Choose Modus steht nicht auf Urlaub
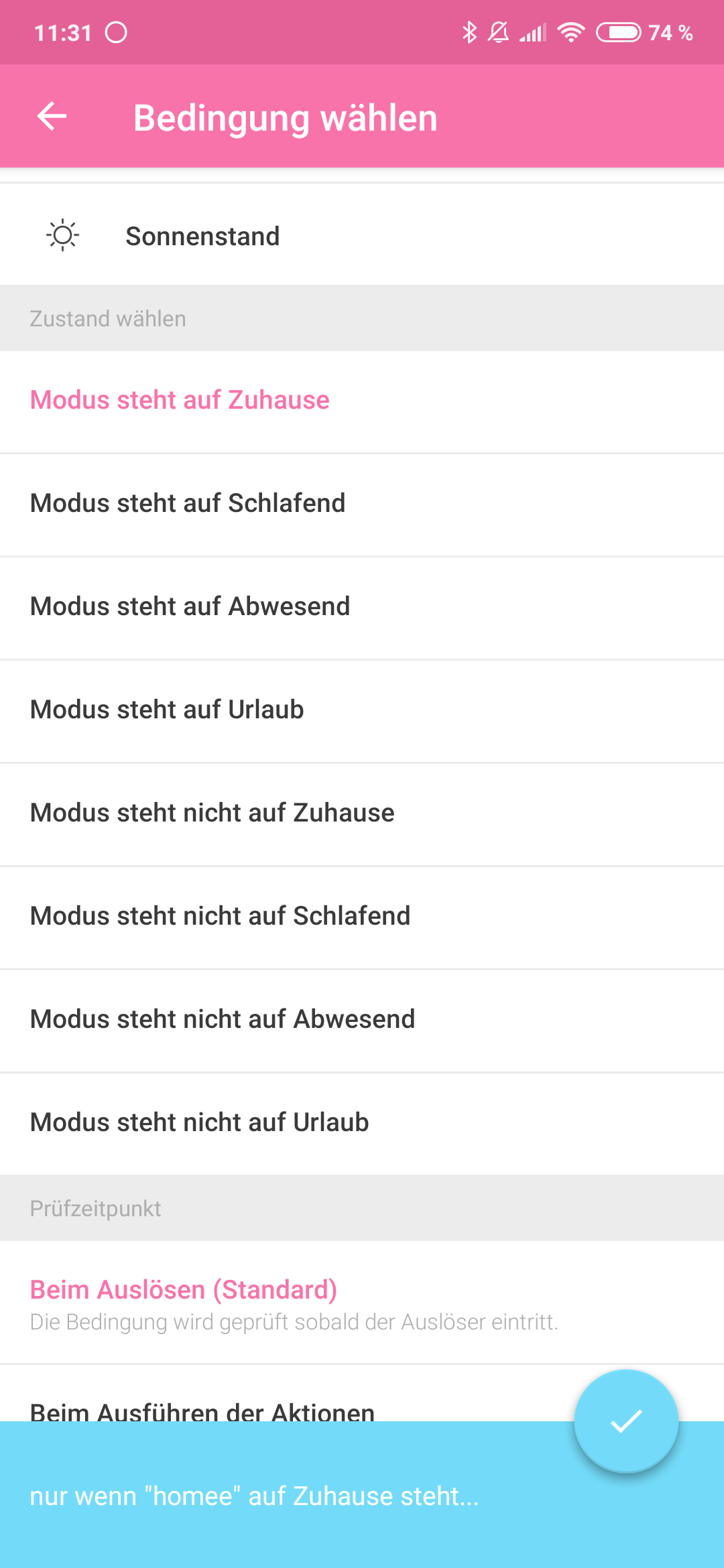 click(199, 1122)
